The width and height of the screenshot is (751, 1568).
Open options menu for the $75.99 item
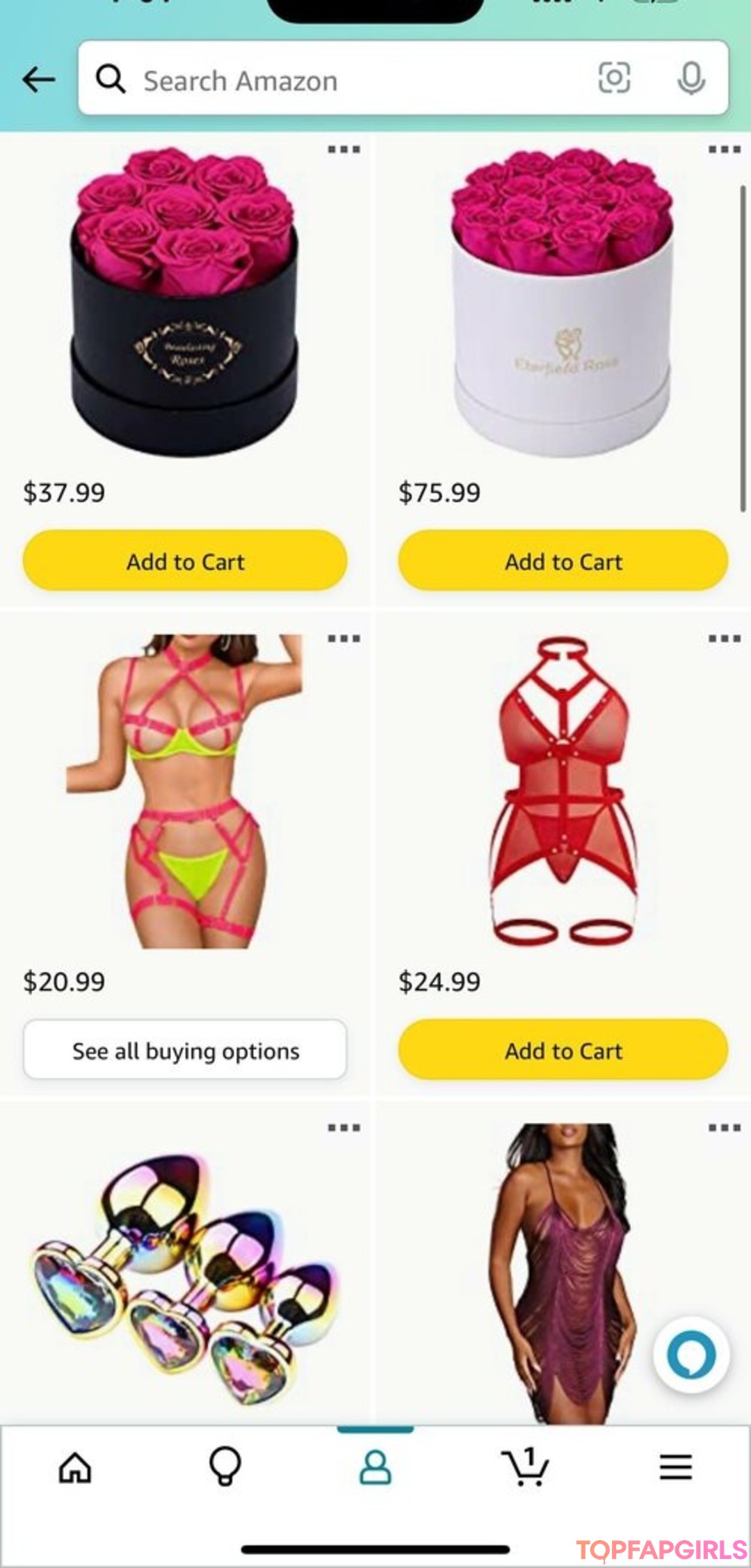coord(724,149)
